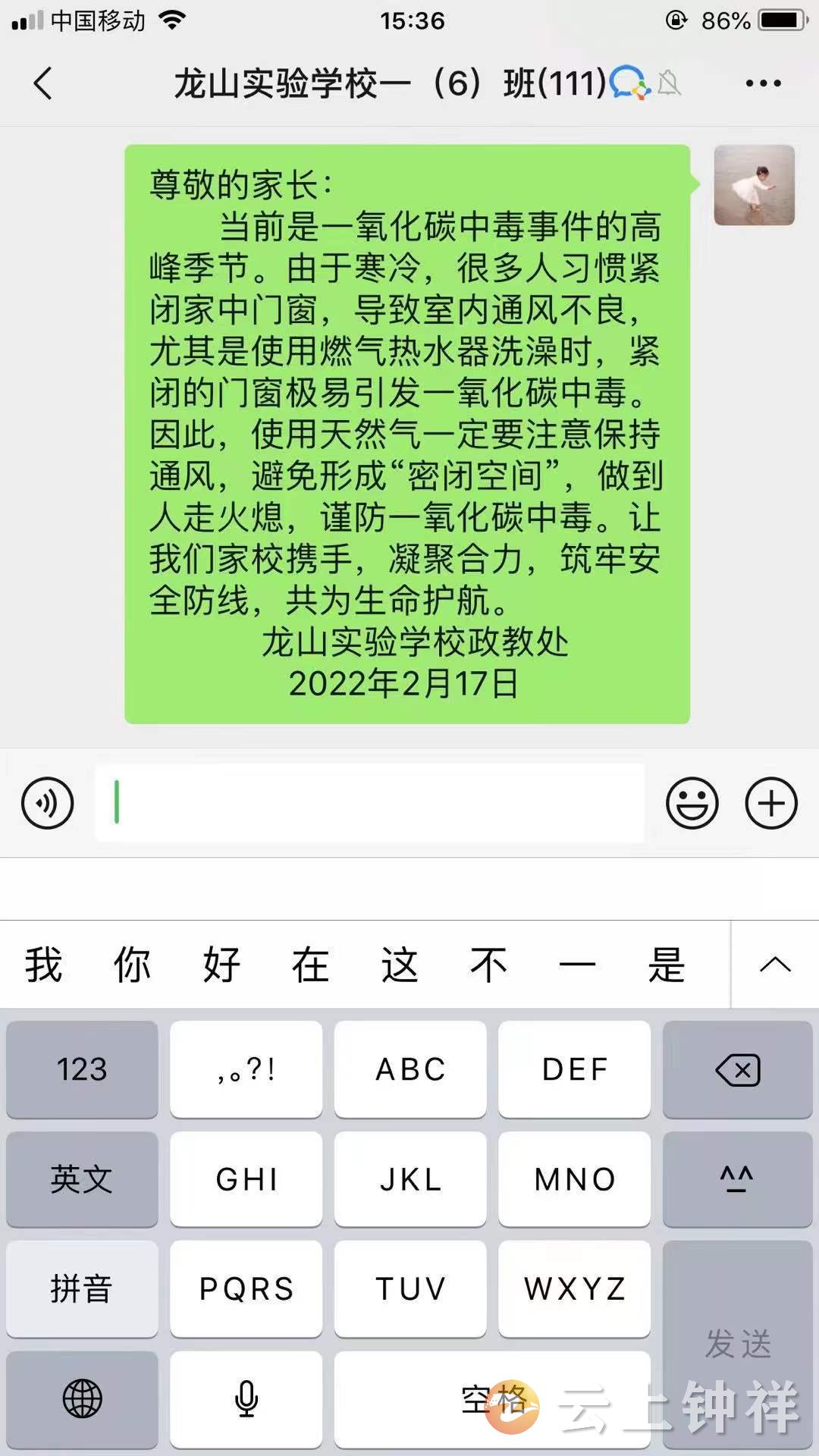The image size is (819, 1456).
Task: Switch keyboard to 英文 mode
Action: click(82, 1179)
